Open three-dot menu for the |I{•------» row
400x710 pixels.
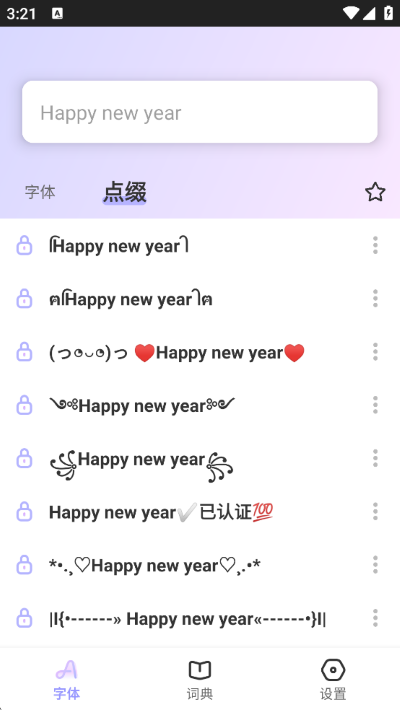[x=375, y=618]
